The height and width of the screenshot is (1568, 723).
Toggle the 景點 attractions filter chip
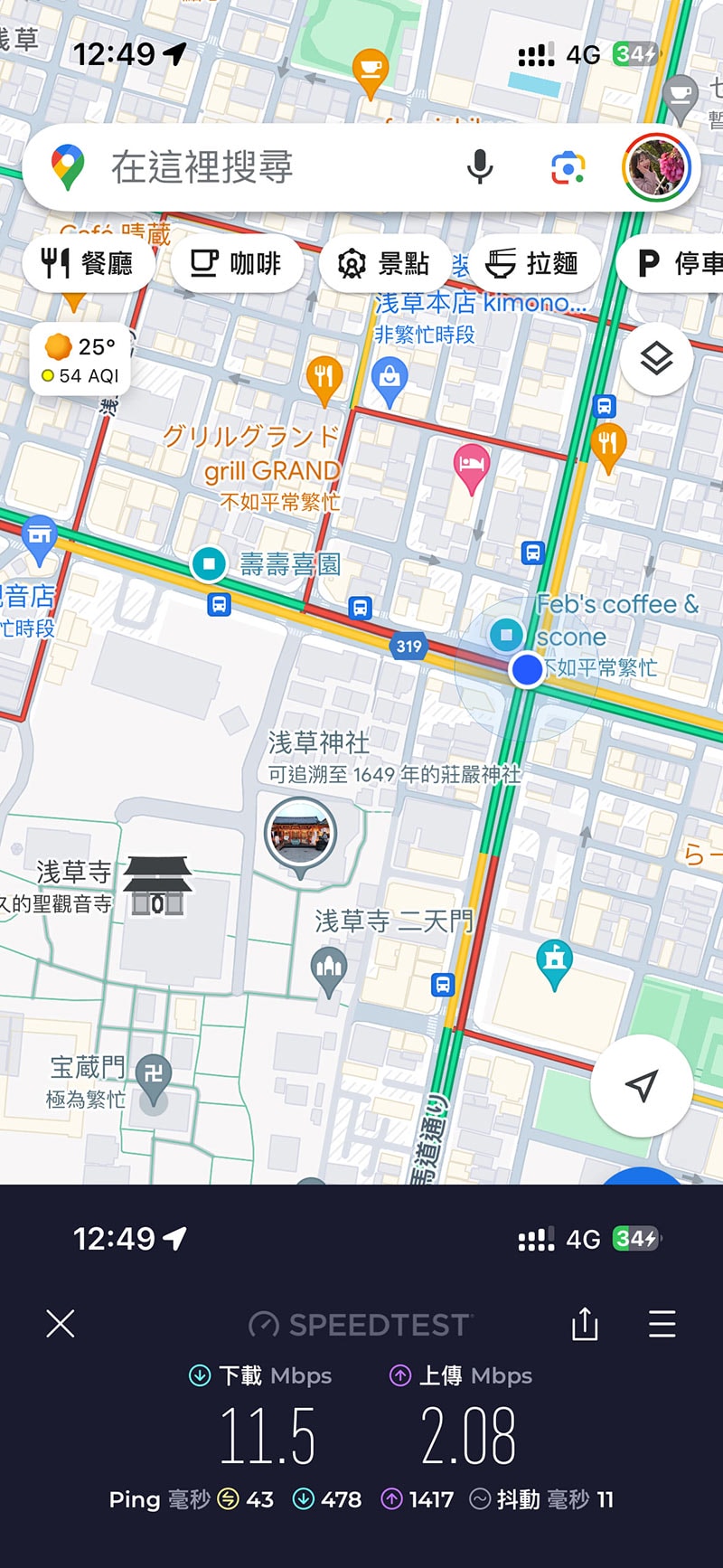point(386,262)
